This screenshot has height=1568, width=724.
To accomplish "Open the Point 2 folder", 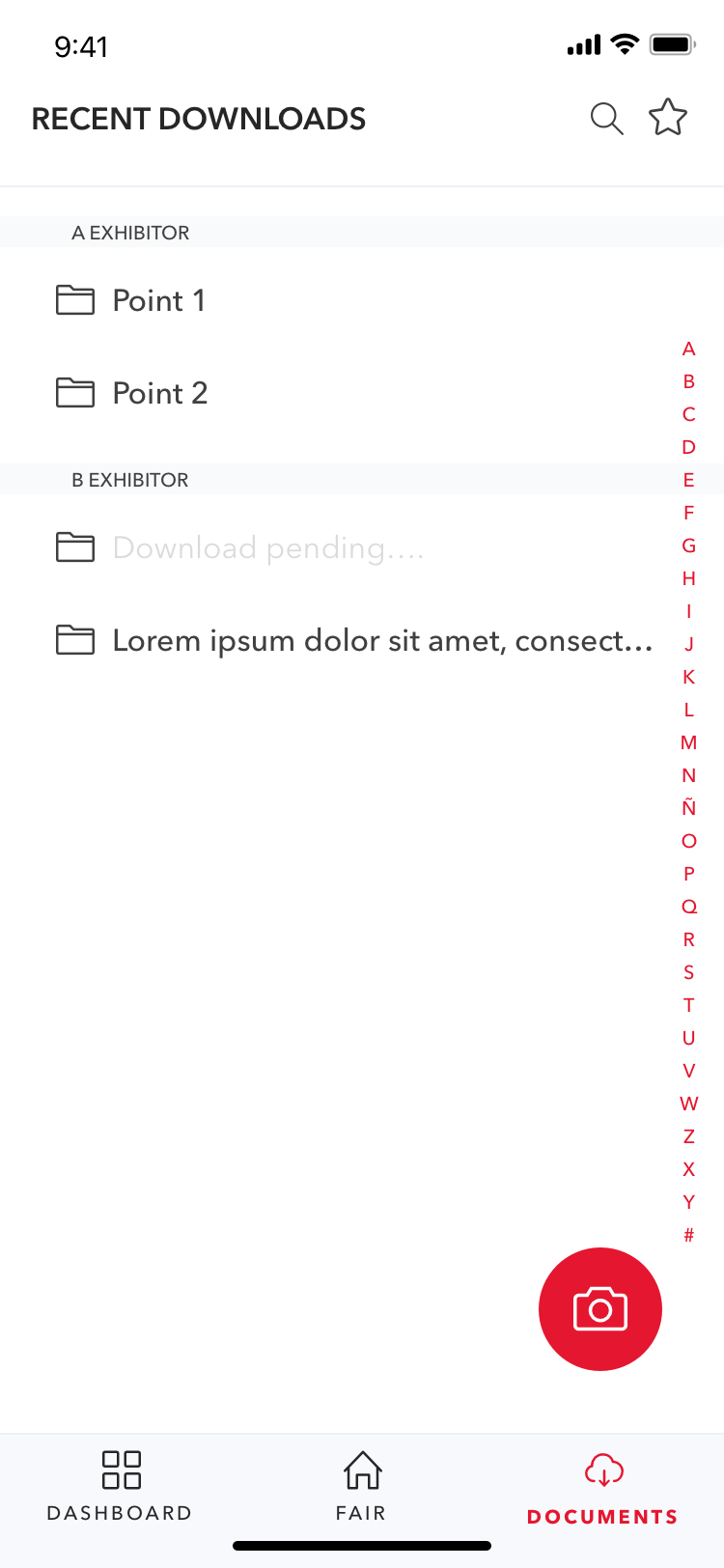I will [160, 393].
